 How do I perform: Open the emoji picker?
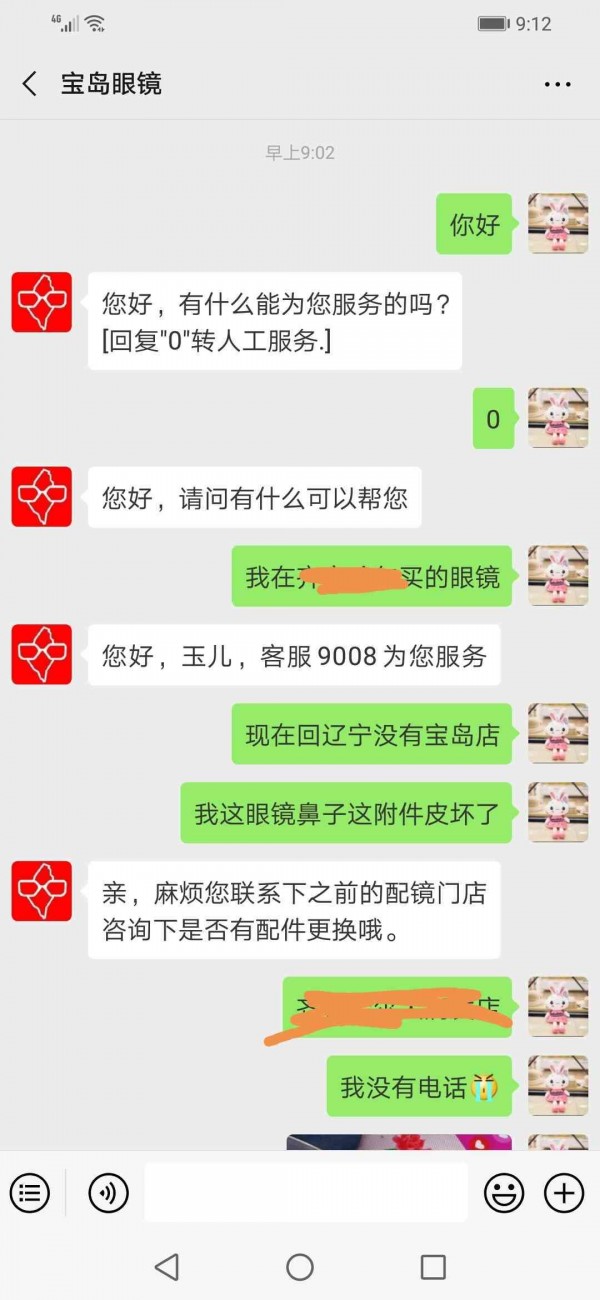[504, 1192]
